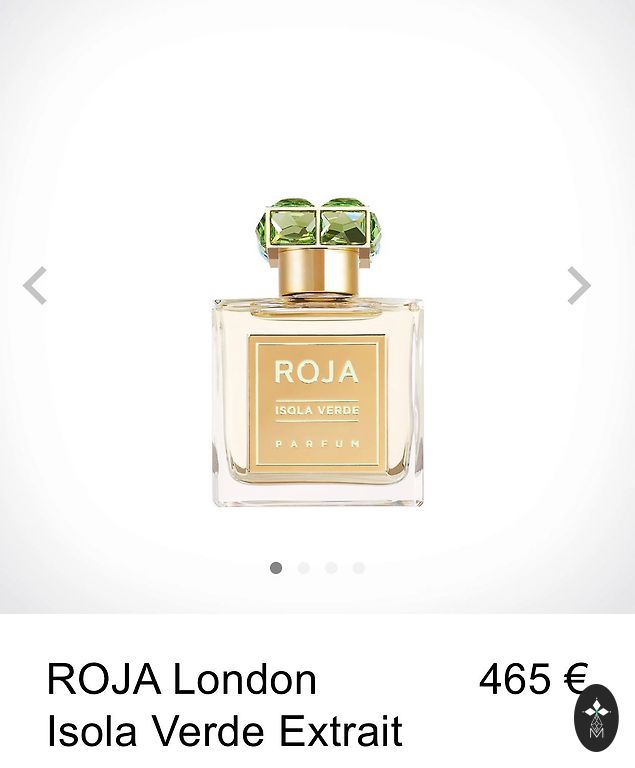Go to the next product image
635x768 pixels.
pyautogui.click(x=579, y=286)
